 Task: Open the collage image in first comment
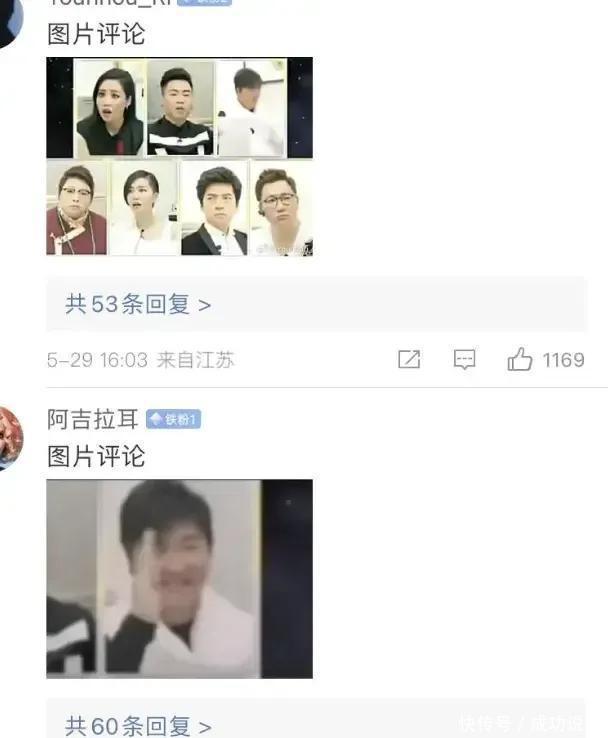point(179,156)
